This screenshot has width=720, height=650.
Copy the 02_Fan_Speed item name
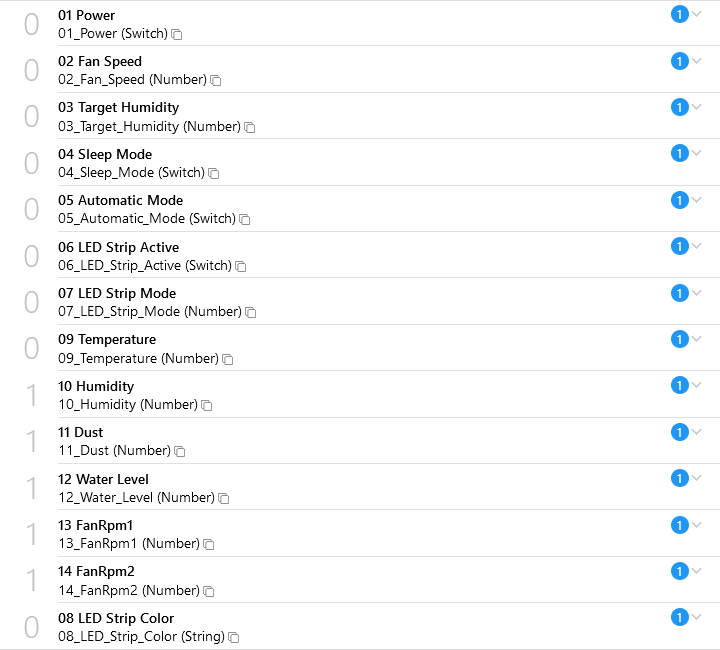click(216, 80)
